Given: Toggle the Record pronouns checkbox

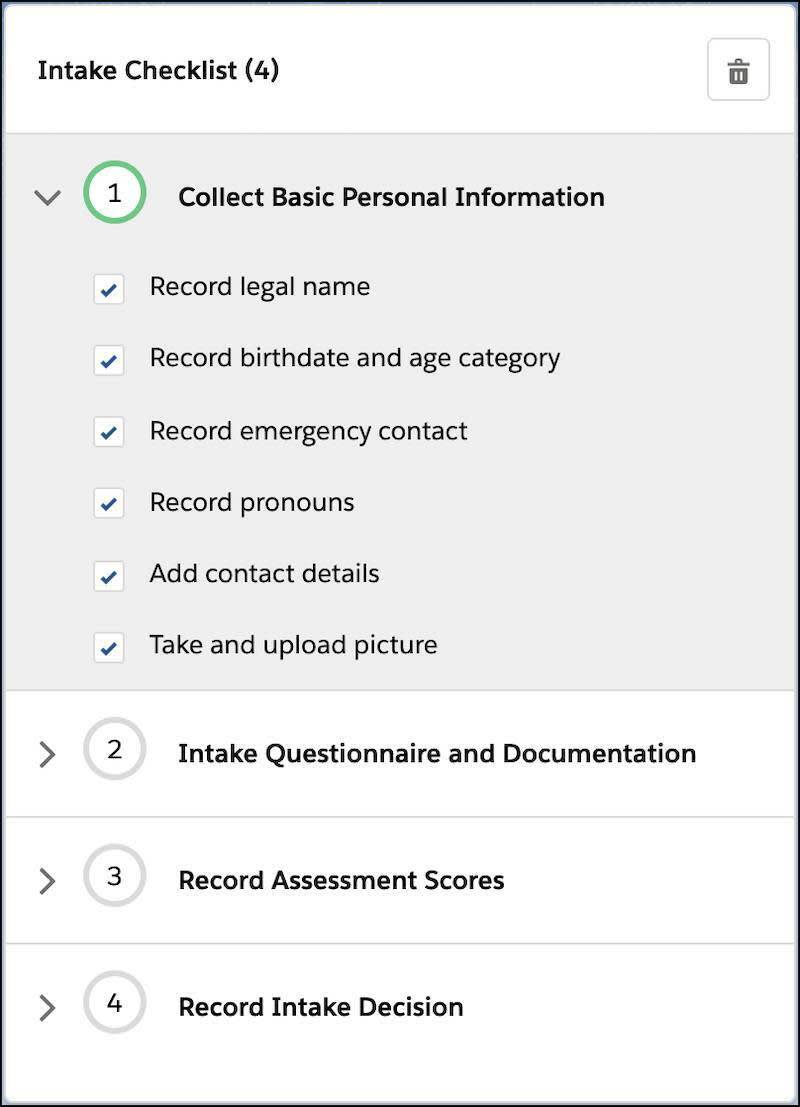Looking at the screenshot, I should [x=109, y=503].
